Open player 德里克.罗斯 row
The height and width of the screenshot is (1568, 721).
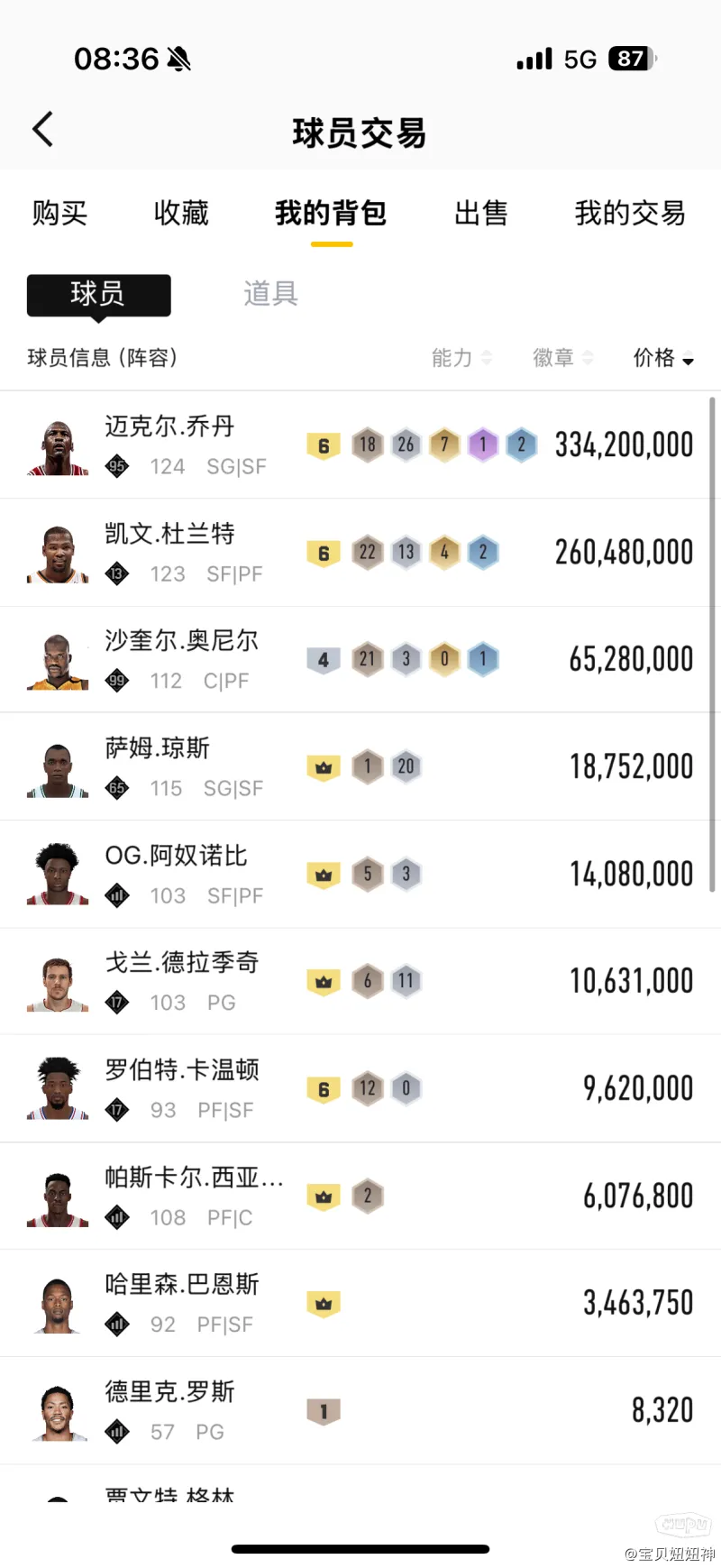point(360,1410)
